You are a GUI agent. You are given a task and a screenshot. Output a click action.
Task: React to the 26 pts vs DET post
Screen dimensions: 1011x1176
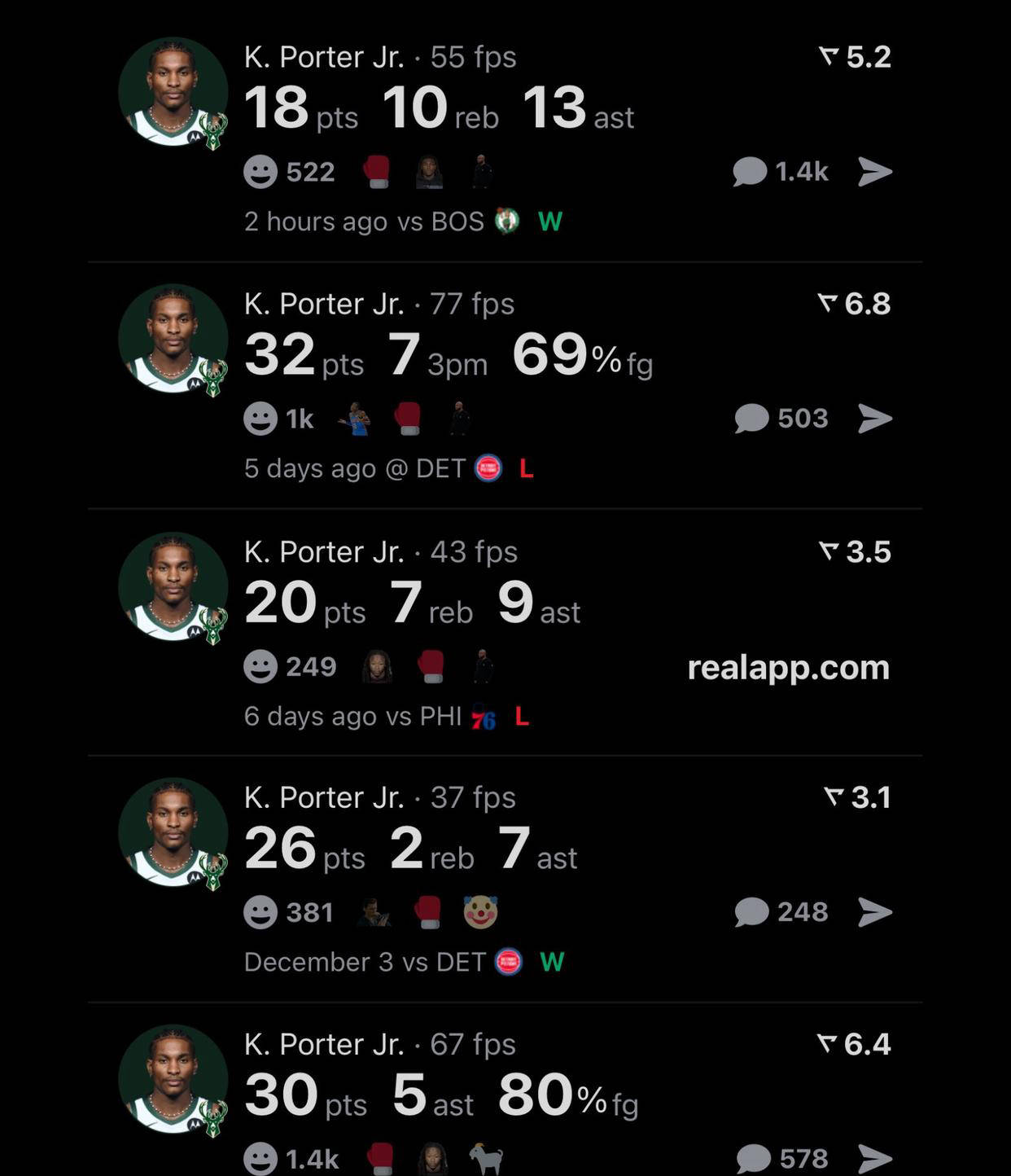click(260, 912)
